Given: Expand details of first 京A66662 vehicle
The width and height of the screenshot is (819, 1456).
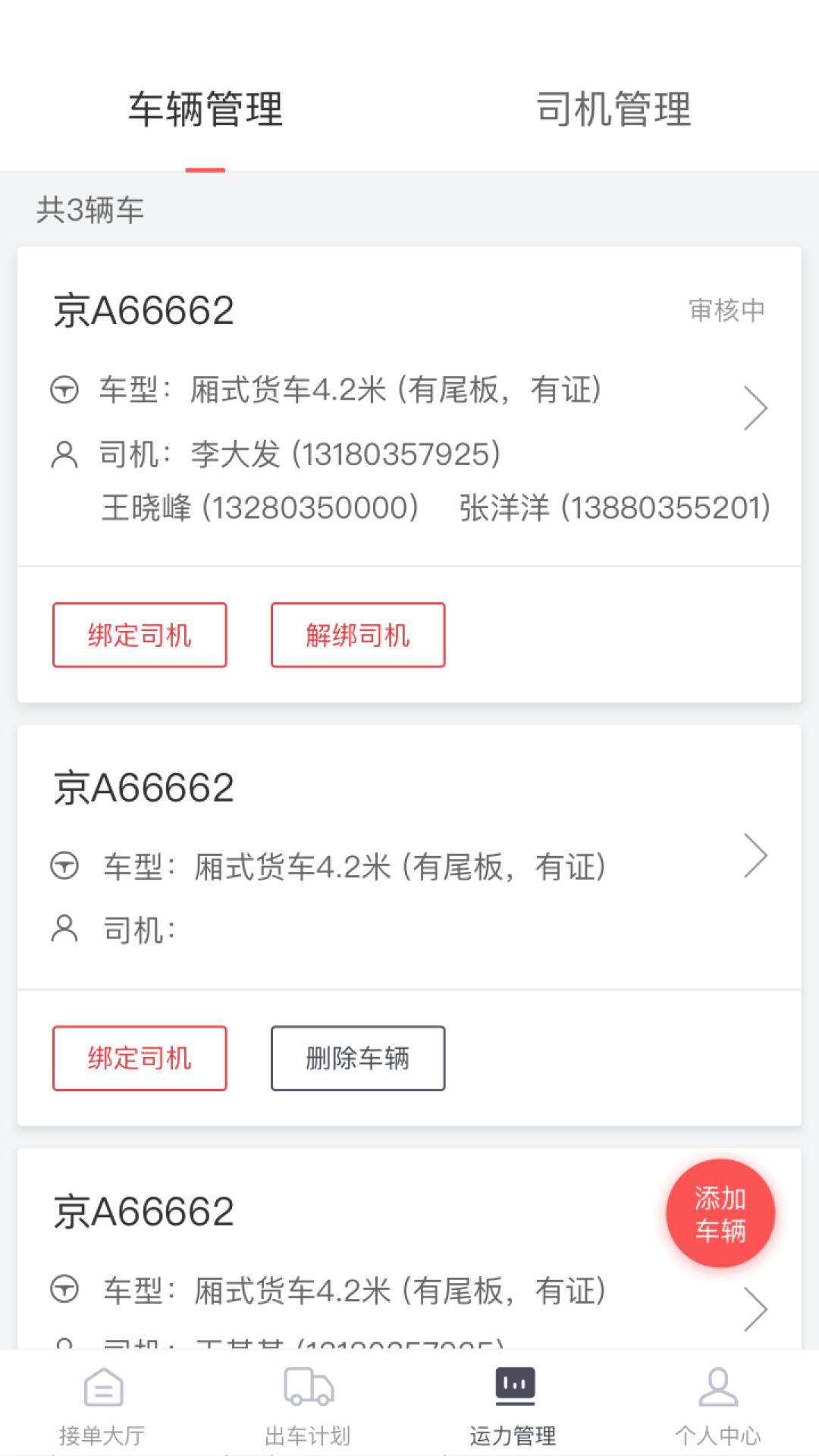Looking at the screenshot, I should (758, 407).
